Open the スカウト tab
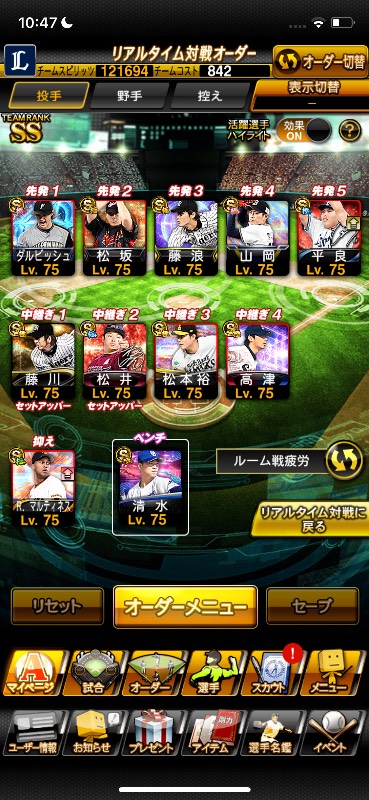The width and height of the screenshot is (369, 800). [274, 673]
